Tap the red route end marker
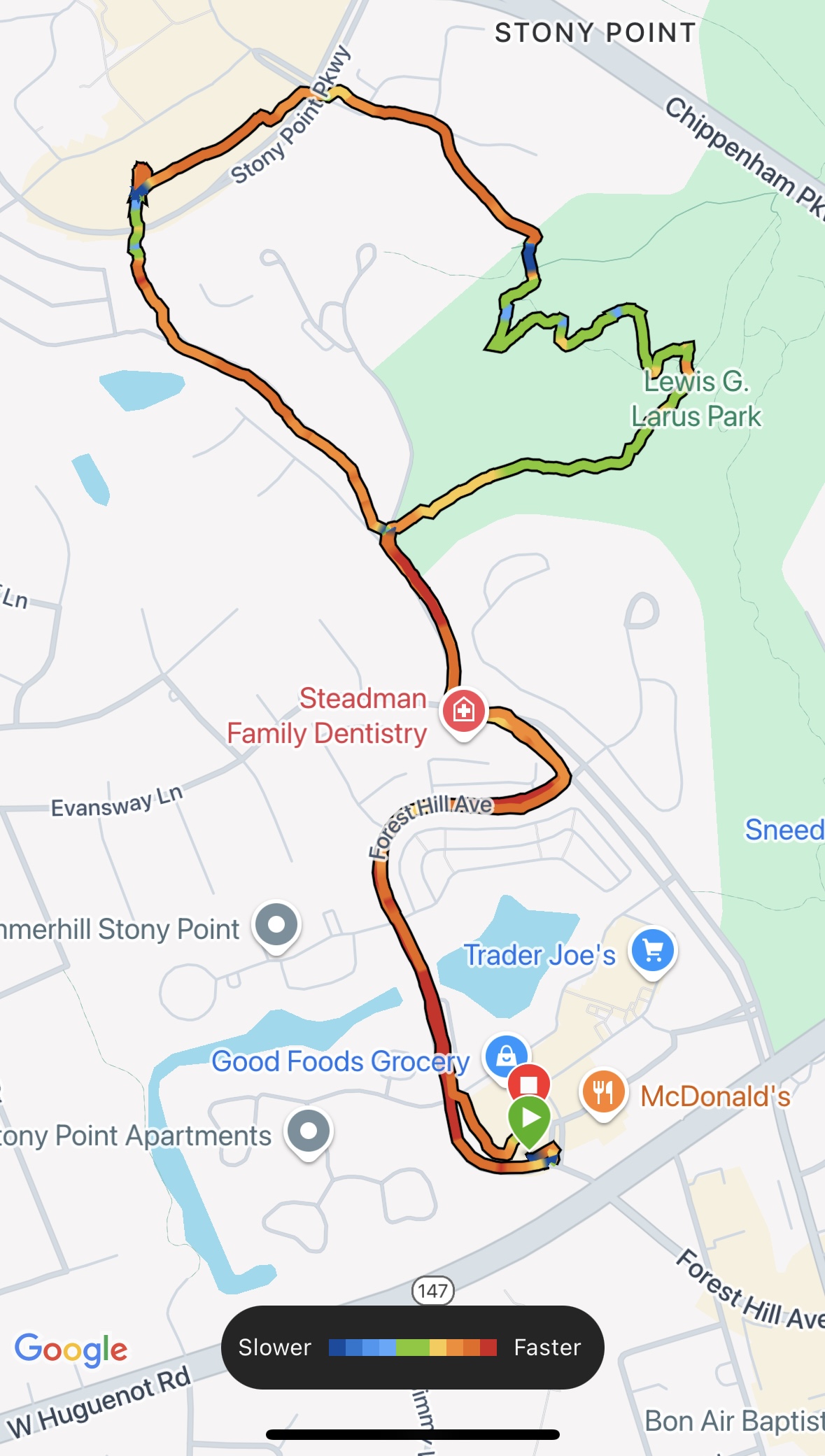Image resolution: width=825 pixels, height=1456 pixels. pyautogui.click(x=529, y=1082)
